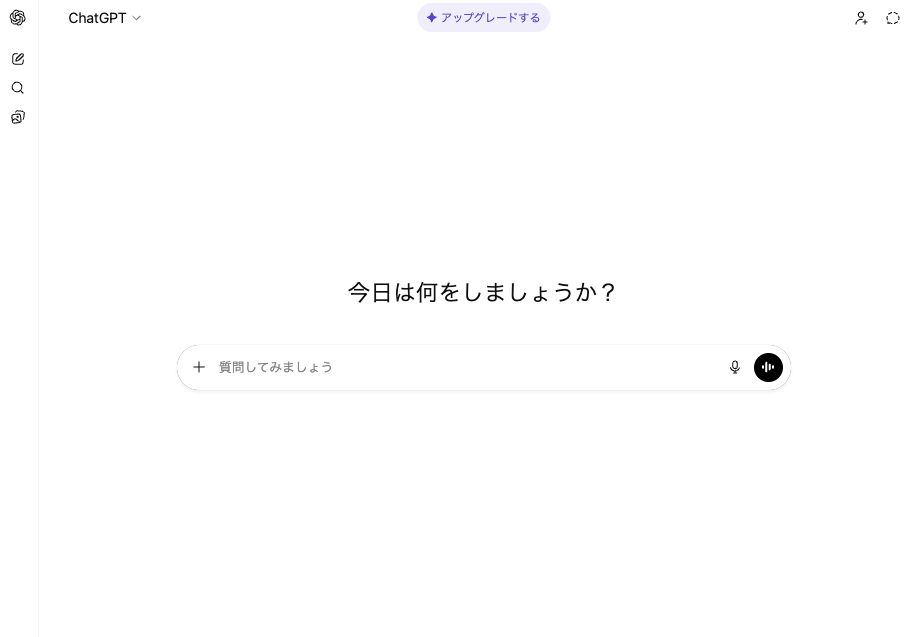
Task: Start a new chat with pencil icon
Action: 18,59
